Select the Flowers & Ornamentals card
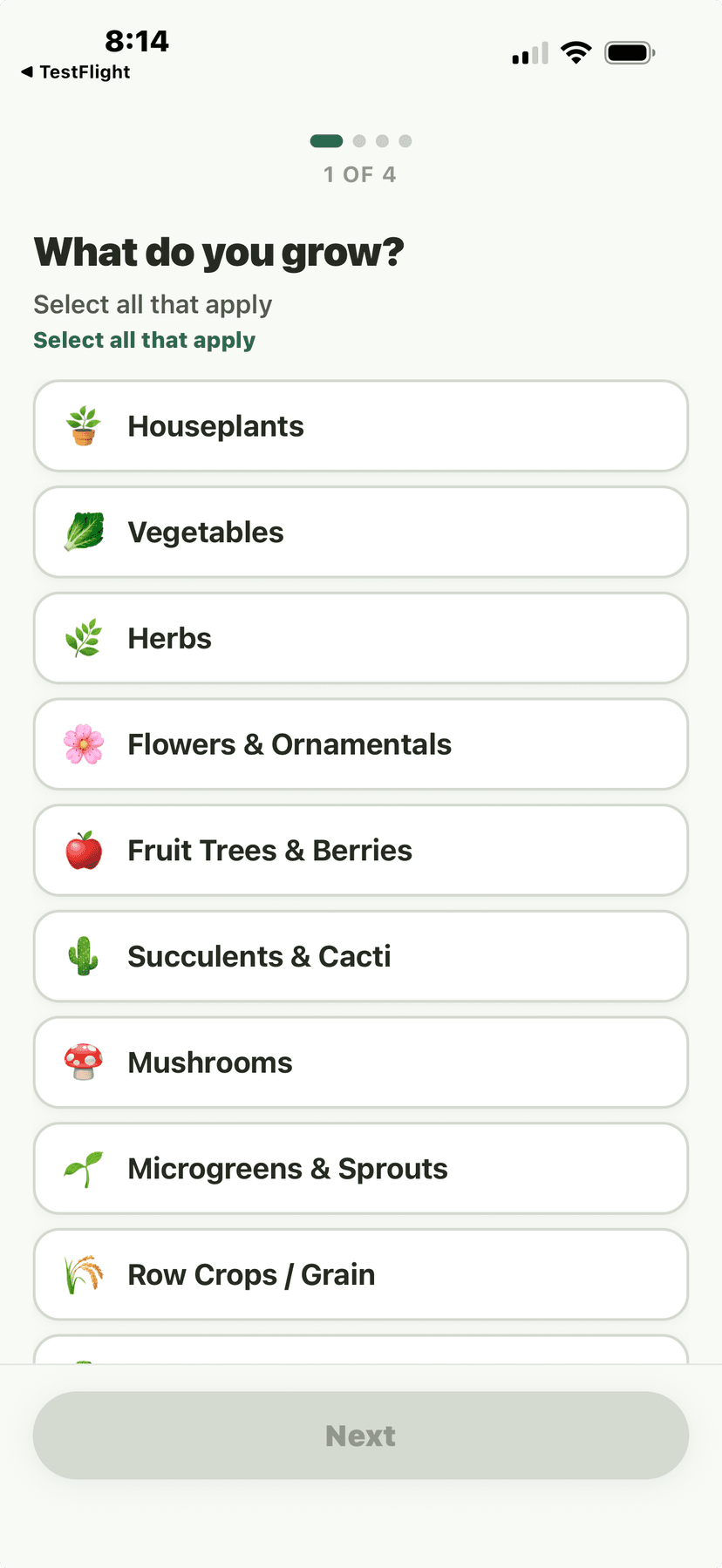 360,744
